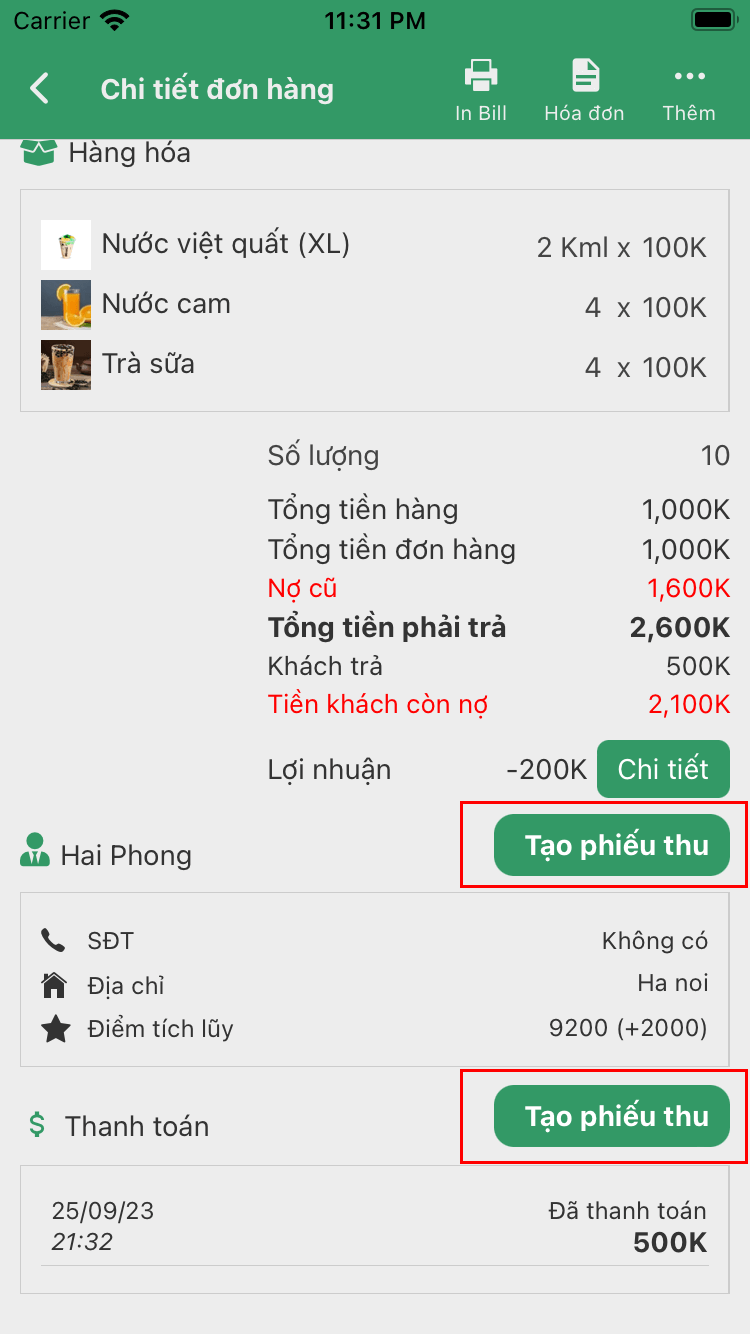This screenshot has width=750, height=1334.
Task: Tap the home icon beside Địa chỉ
Action: pyautogui.click(x=56, y=985)
